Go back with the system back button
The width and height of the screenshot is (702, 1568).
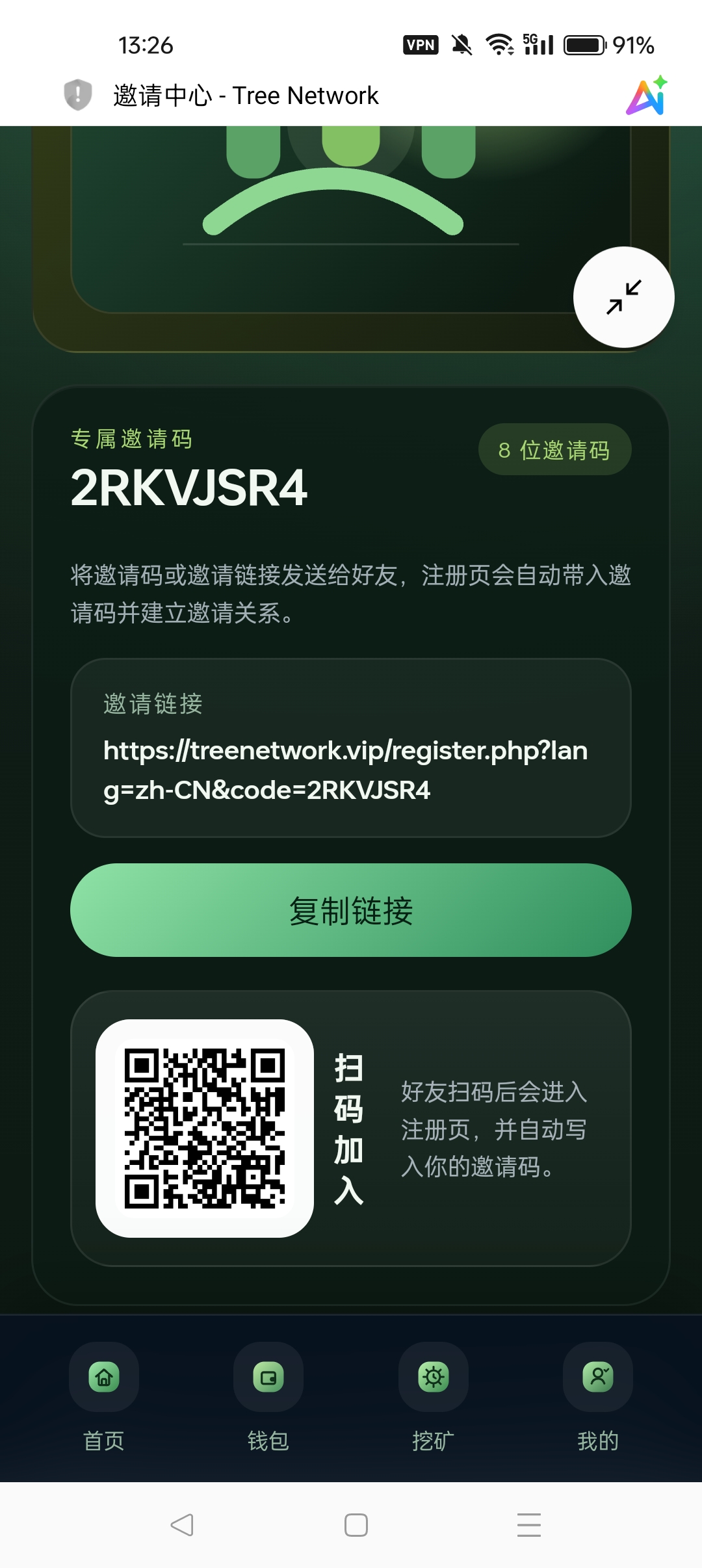[182, 1524]
